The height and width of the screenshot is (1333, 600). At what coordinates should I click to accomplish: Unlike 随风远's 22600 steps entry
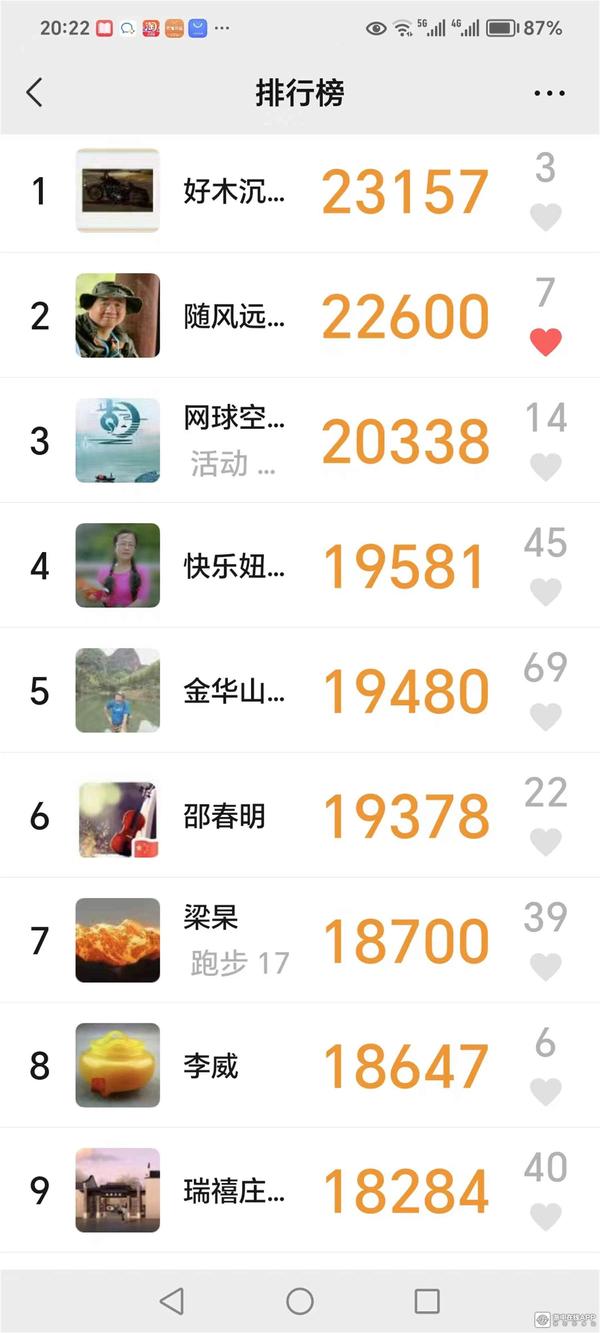pos(545,342)
